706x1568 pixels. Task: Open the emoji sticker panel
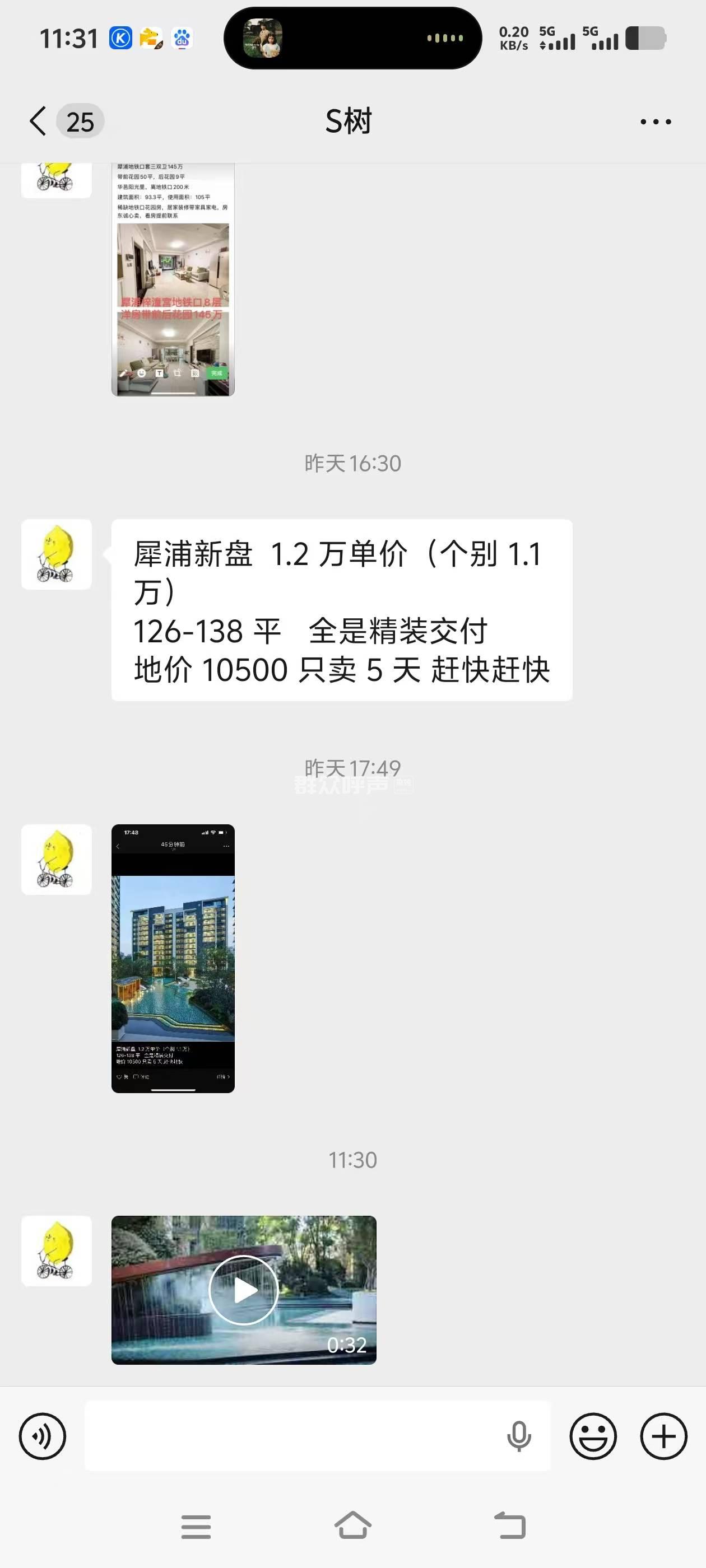(593, 1436)
